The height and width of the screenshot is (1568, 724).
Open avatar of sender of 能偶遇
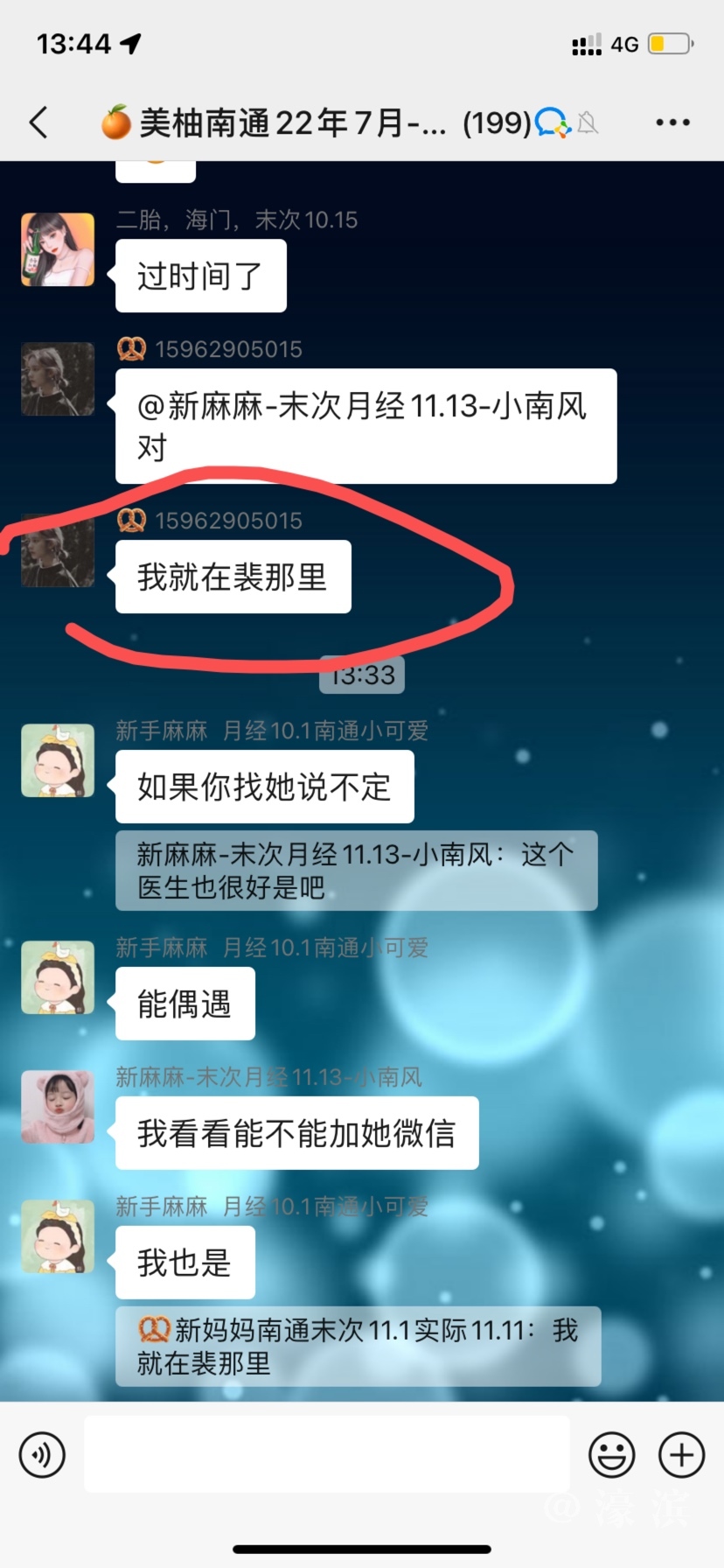[58, 977]
